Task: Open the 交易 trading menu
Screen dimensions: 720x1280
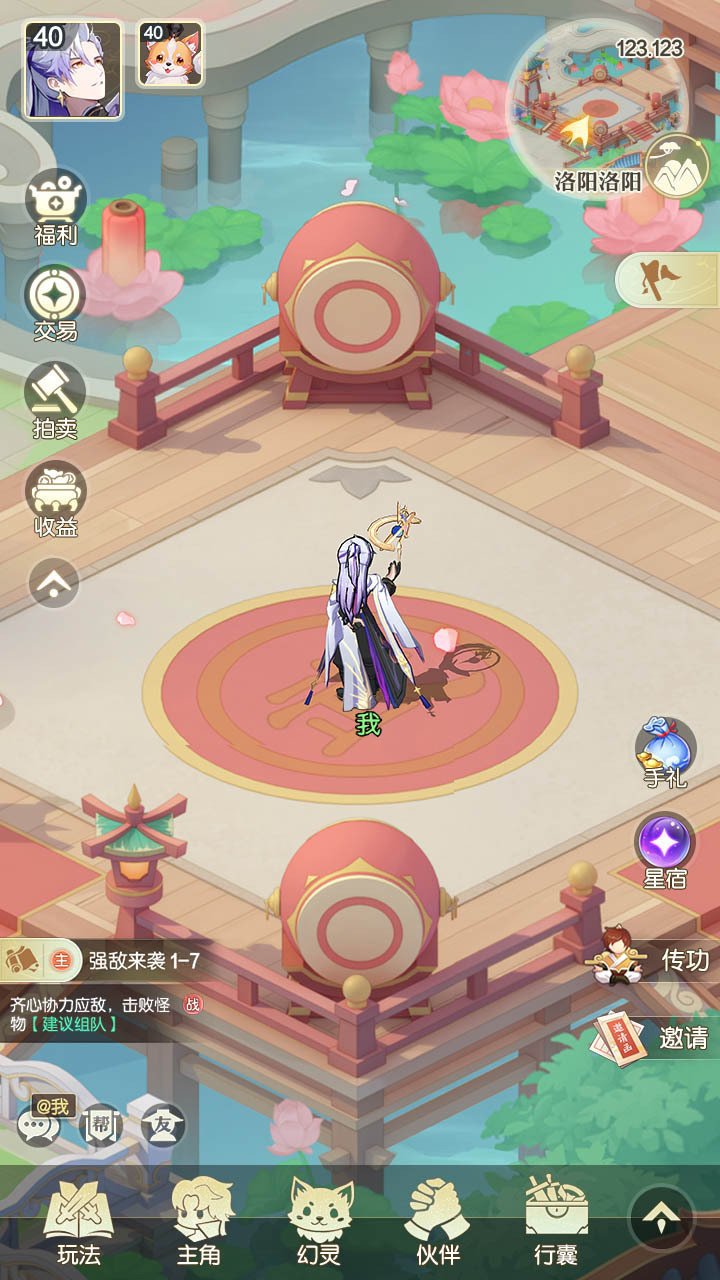Action: 55,302
